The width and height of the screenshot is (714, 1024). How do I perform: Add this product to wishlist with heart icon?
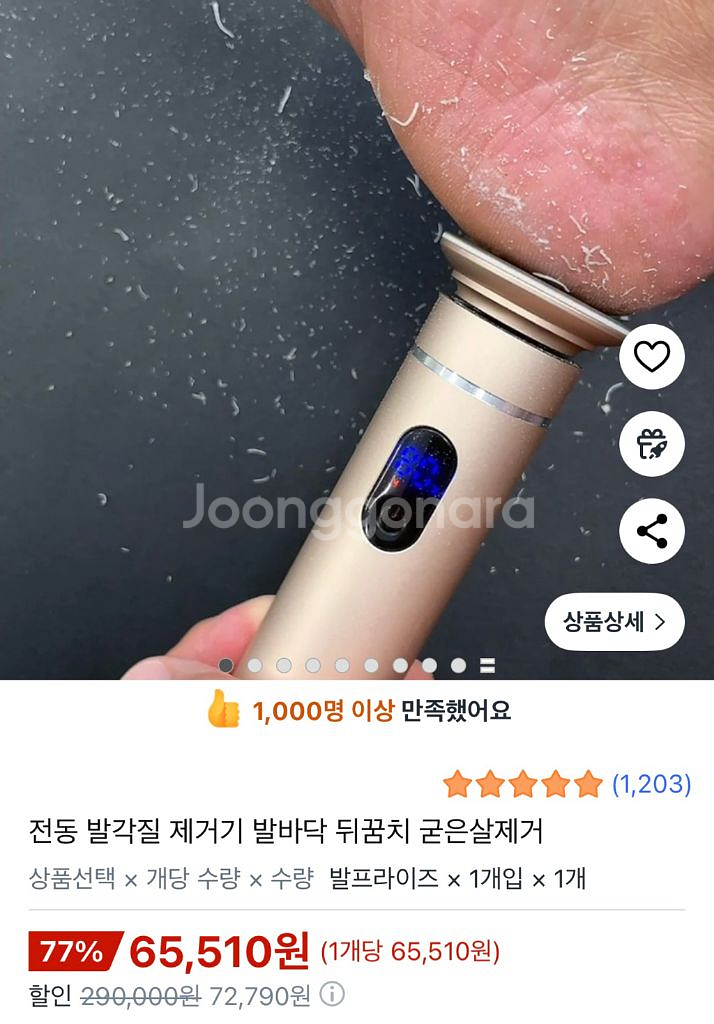coord(651,357)
